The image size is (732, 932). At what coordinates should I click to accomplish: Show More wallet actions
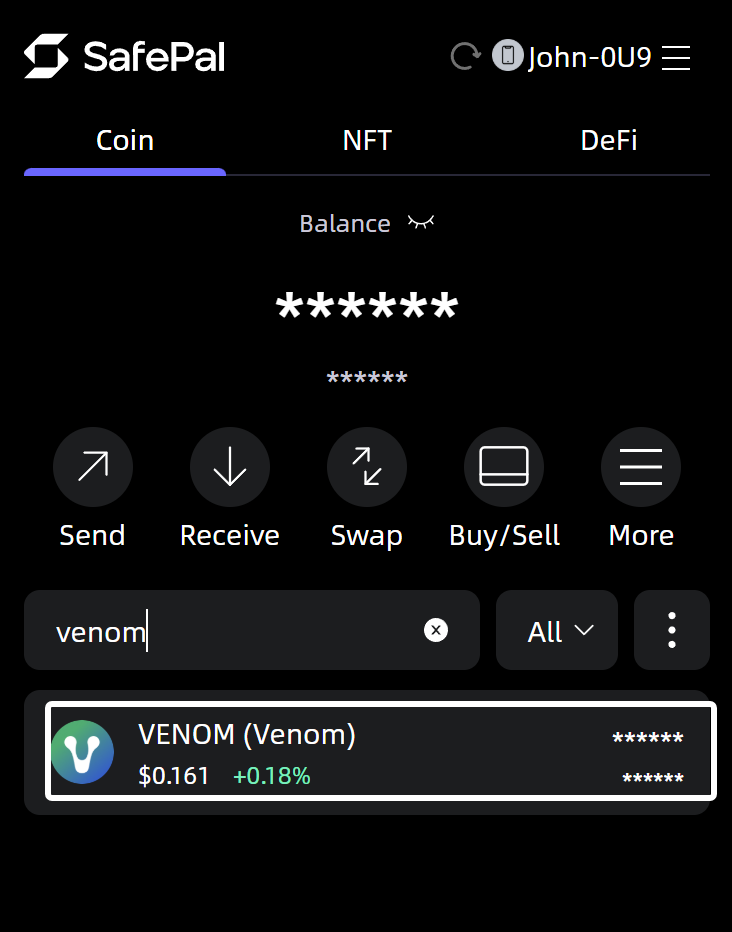click(x=641, y=468)
